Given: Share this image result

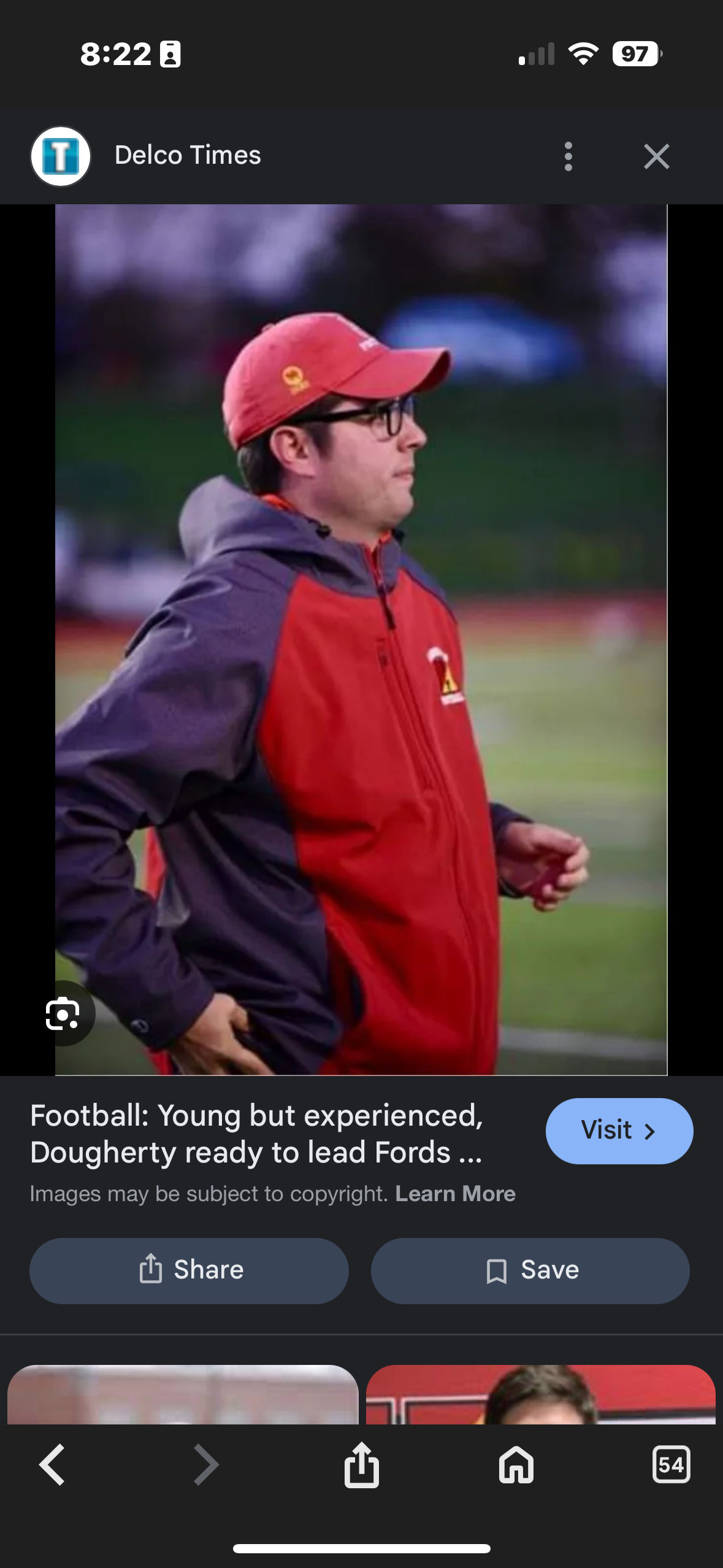Looking at the screenshot, I should (189, 1270).
